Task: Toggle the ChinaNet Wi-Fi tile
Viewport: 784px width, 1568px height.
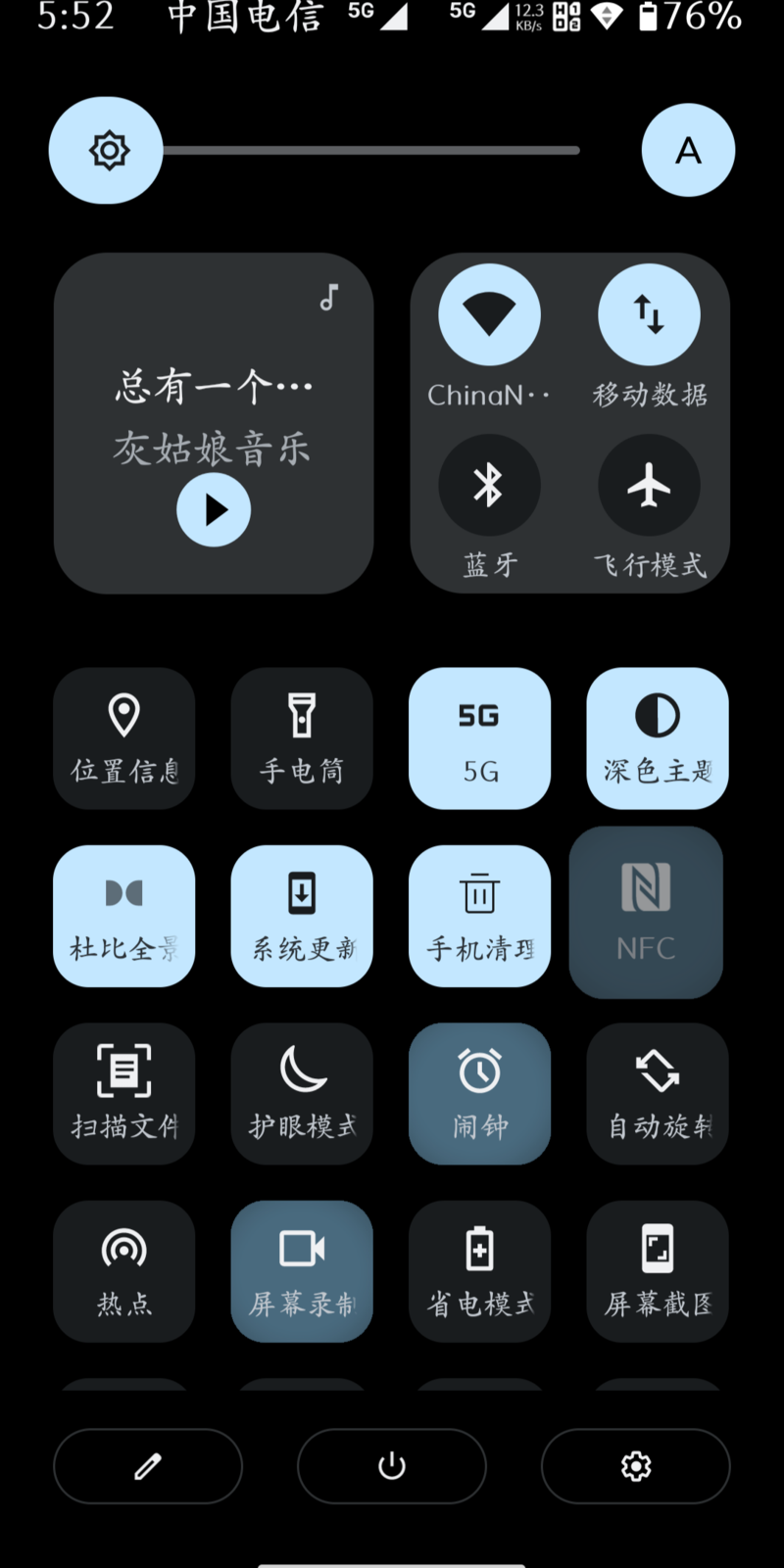Action: click(x=489, y=315)
